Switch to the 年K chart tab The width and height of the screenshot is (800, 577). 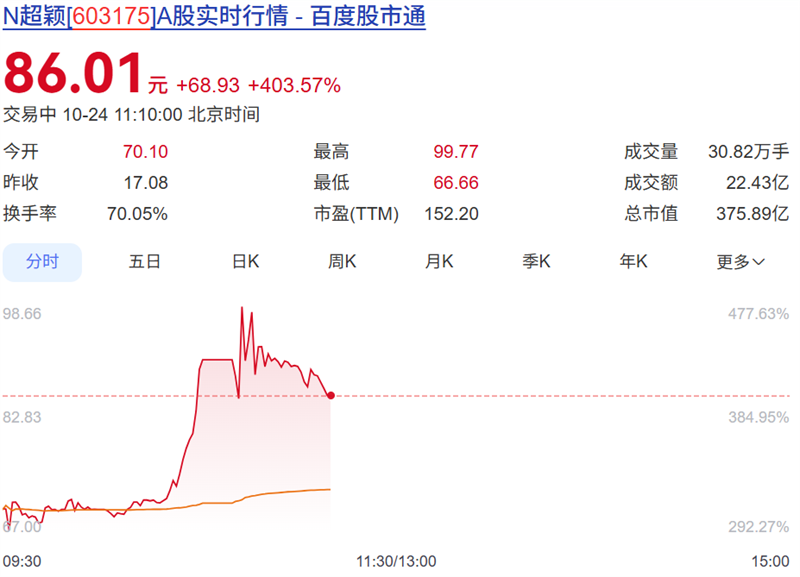pyautogui.click(x=634, y=262)
